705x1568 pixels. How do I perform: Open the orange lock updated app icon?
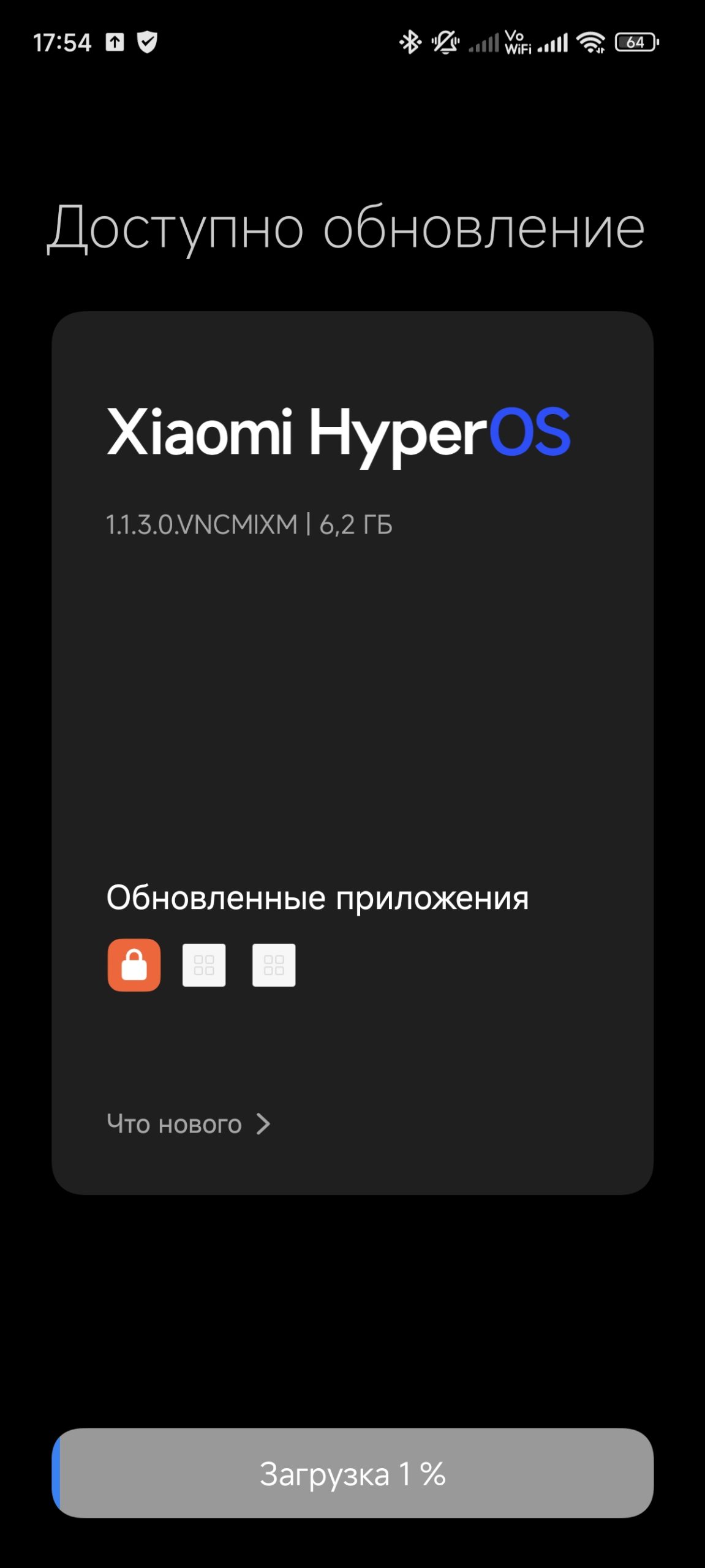coord(134,965)
